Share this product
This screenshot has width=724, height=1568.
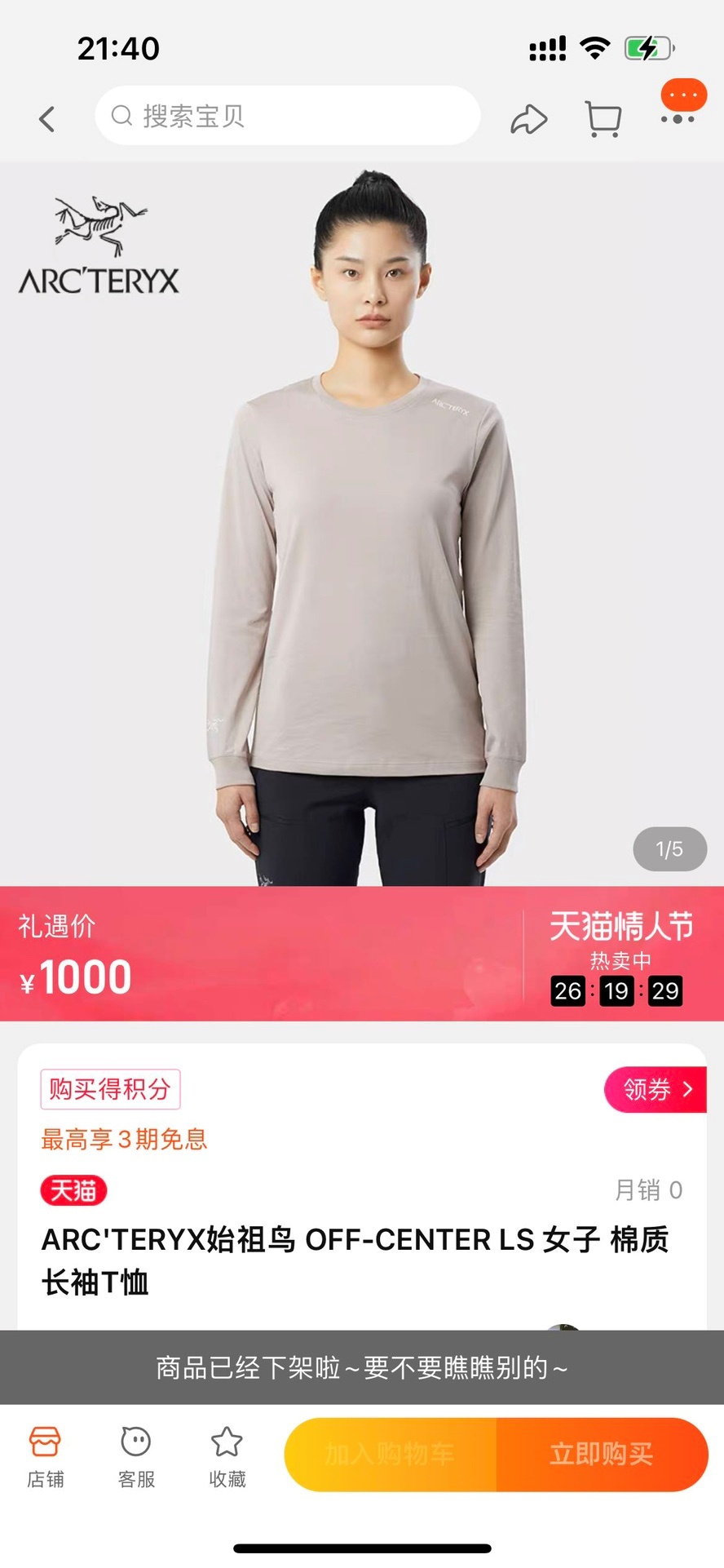pos(528,119)
